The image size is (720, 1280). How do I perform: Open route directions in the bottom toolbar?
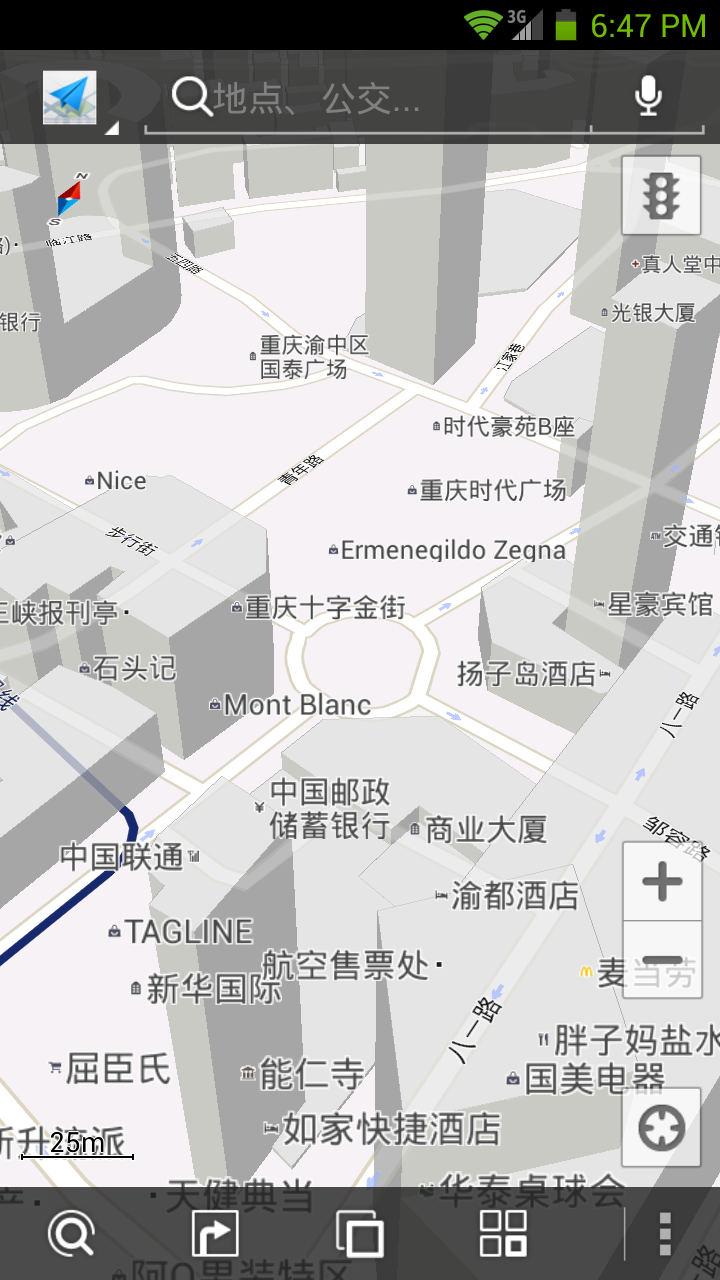coord(215,1233)
